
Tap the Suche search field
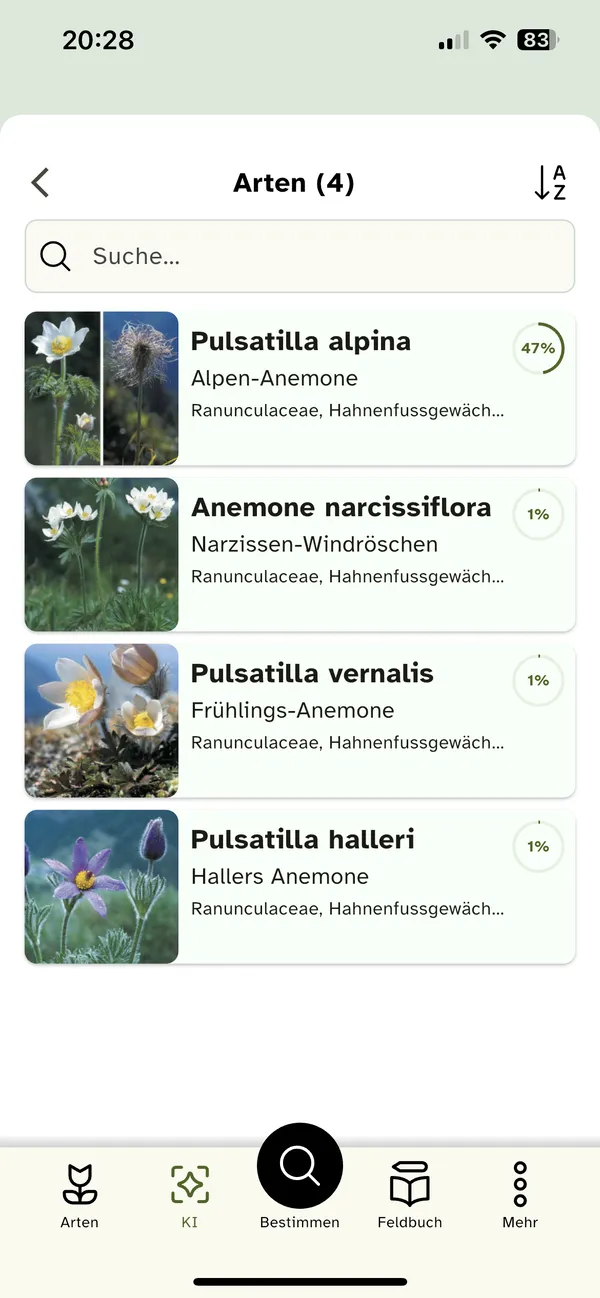pyautogui.click(x=300, y=256)
